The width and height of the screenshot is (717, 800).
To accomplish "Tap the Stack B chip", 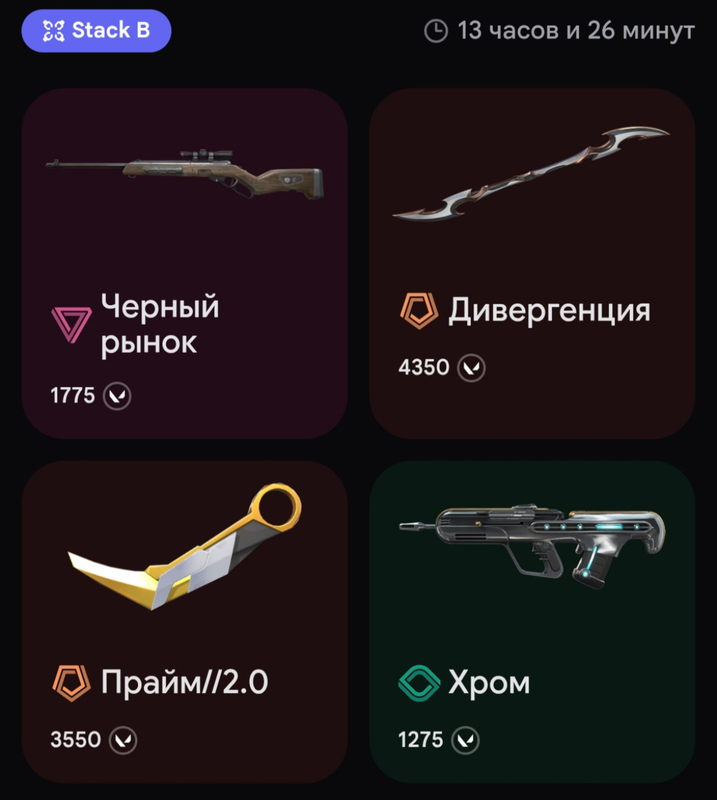I will 96,31.
